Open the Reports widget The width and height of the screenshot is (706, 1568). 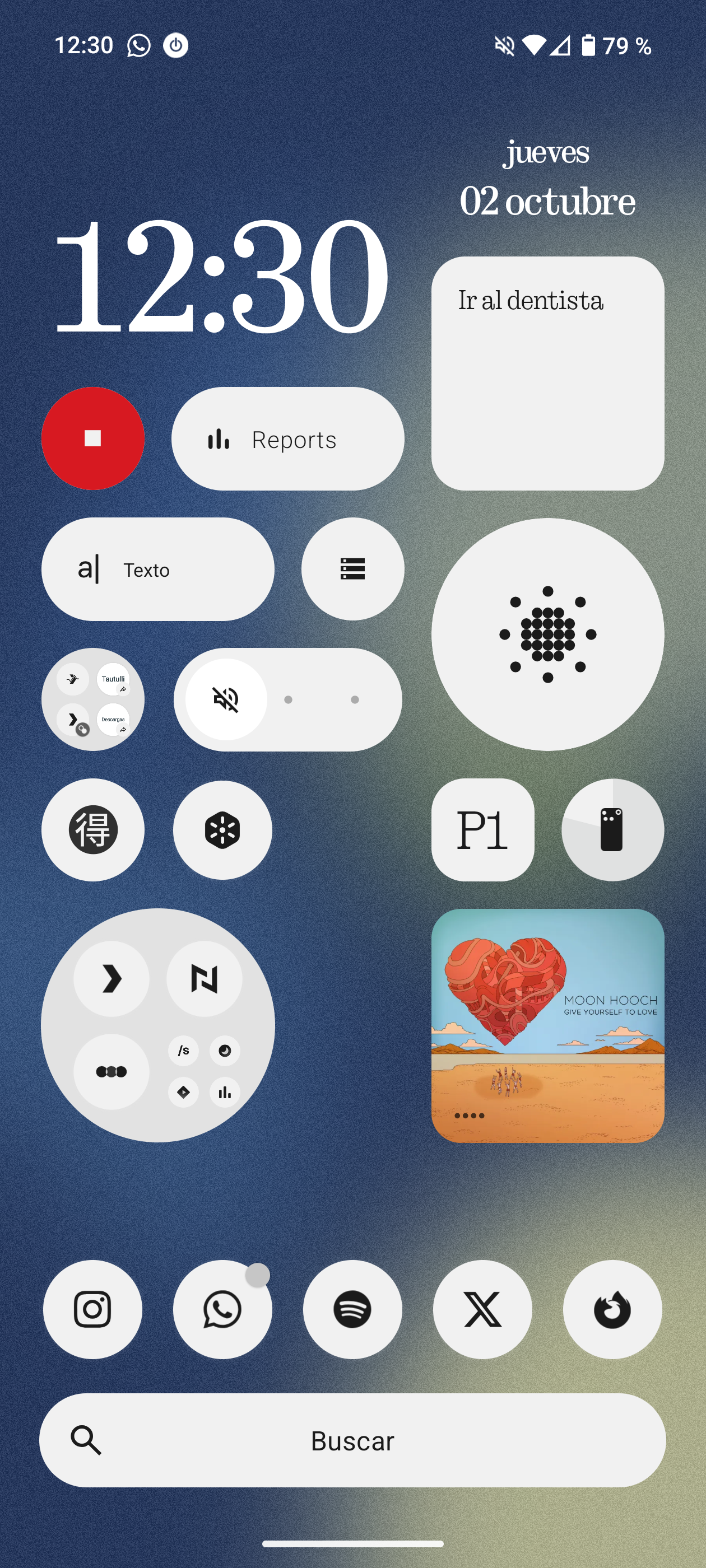click(x=287, y=439)
